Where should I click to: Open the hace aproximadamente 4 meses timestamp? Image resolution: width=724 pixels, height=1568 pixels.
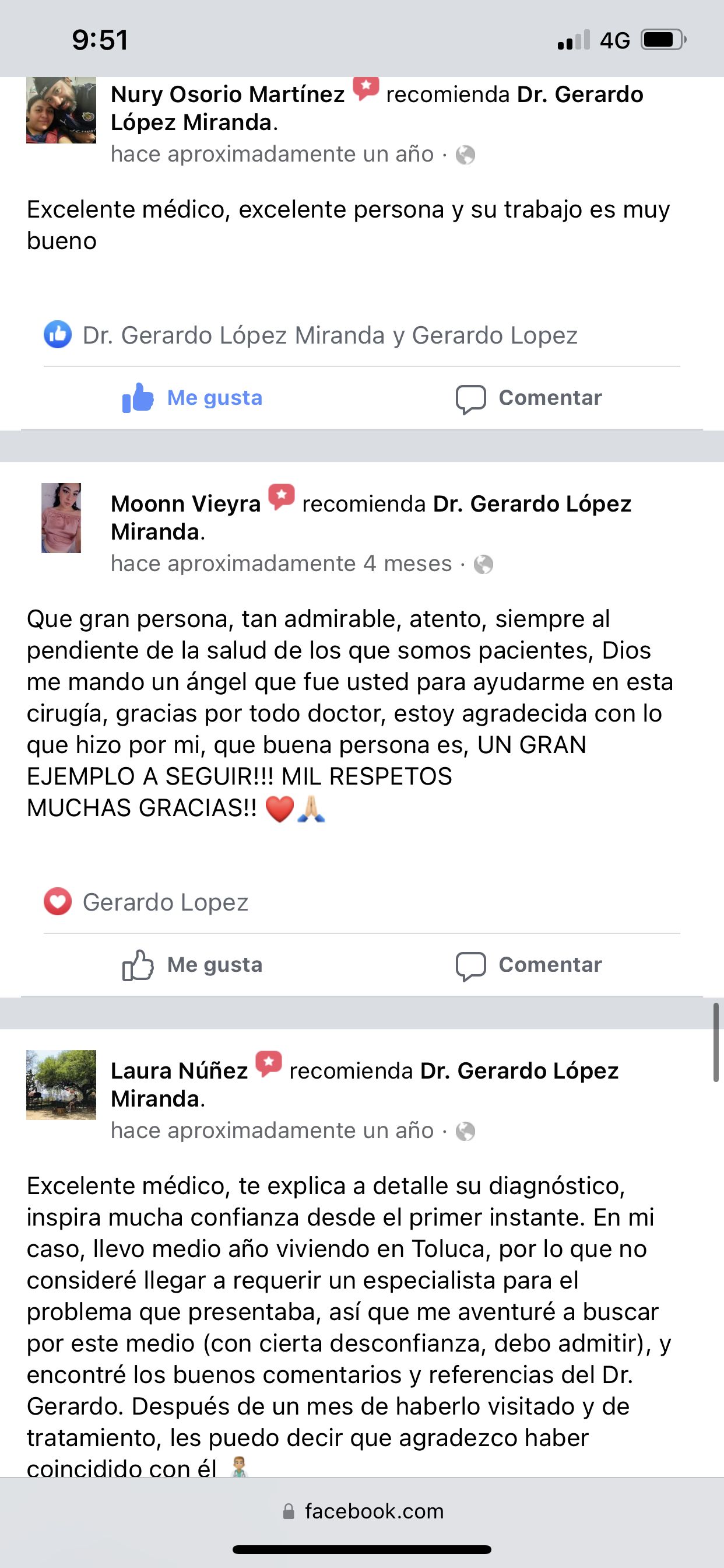pos(281,563)
